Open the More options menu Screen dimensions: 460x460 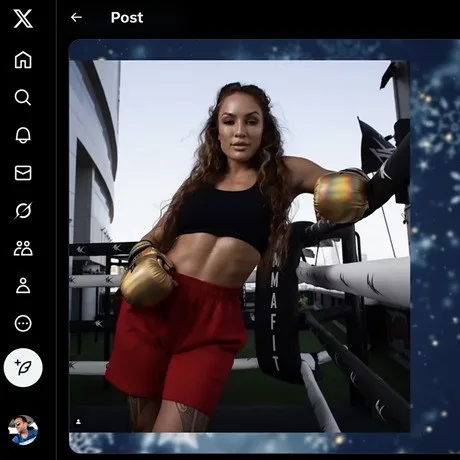23,323
